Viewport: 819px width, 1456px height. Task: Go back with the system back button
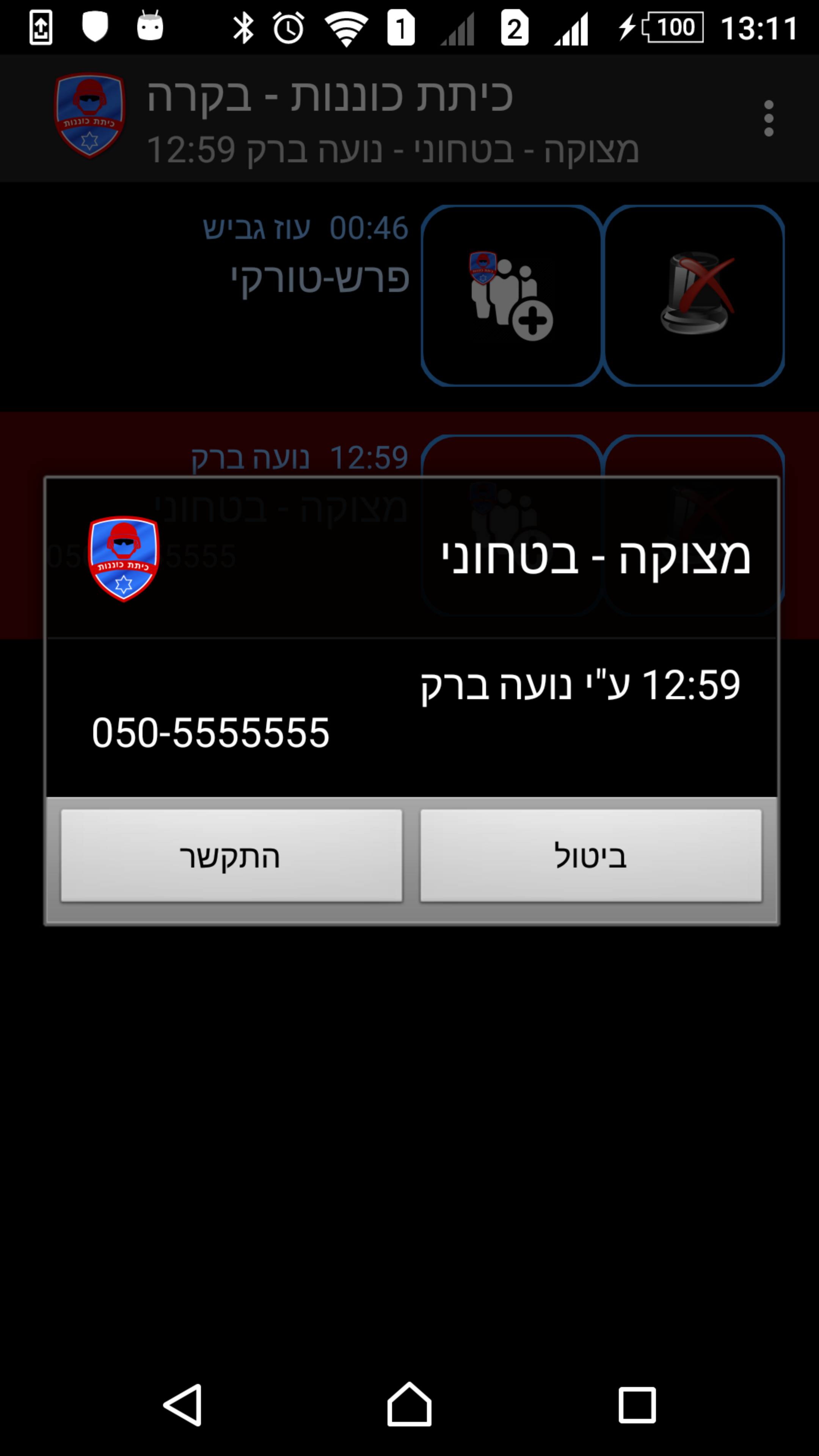point(183,1404)
